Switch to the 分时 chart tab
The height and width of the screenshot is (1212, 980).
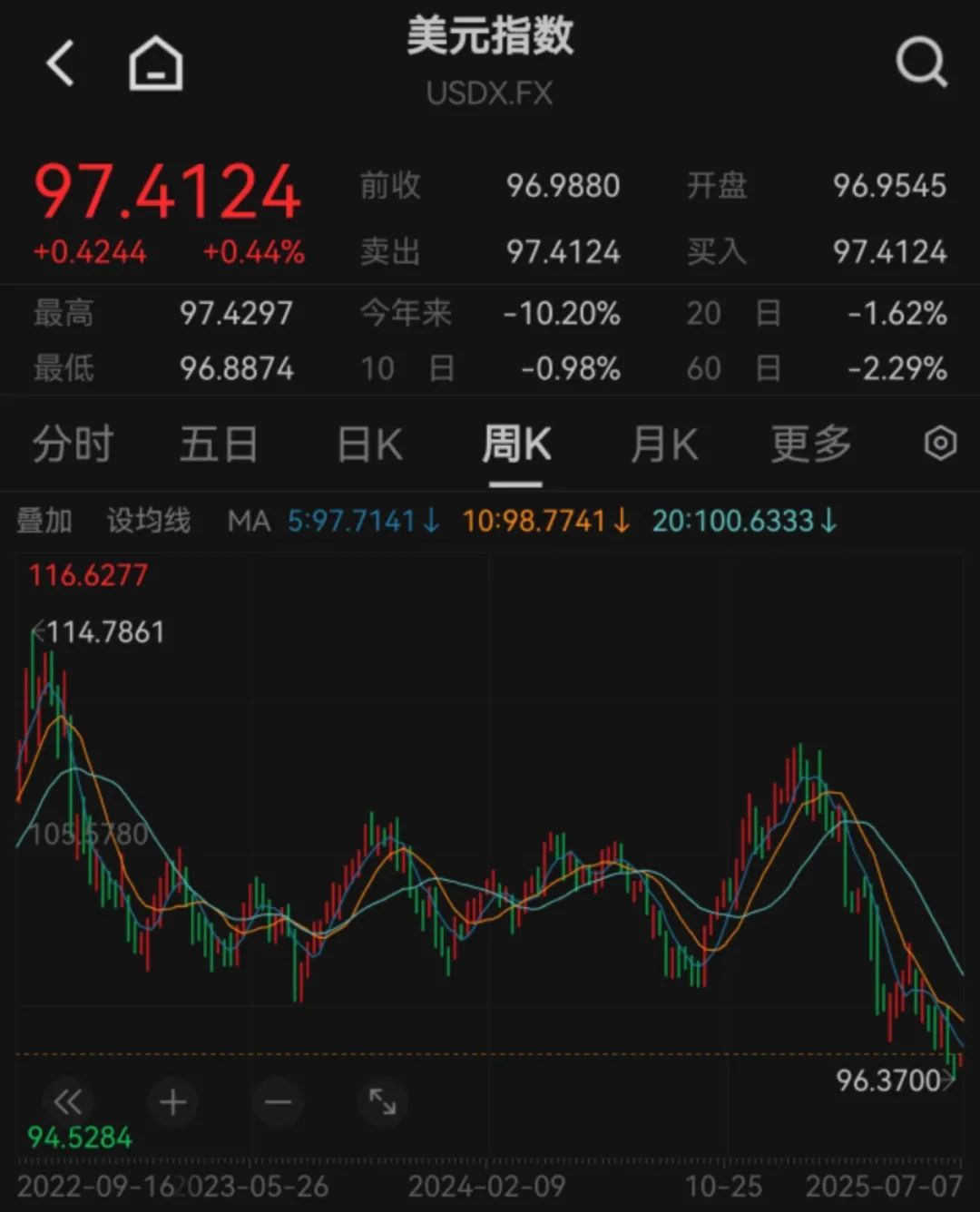pos(73,445)
